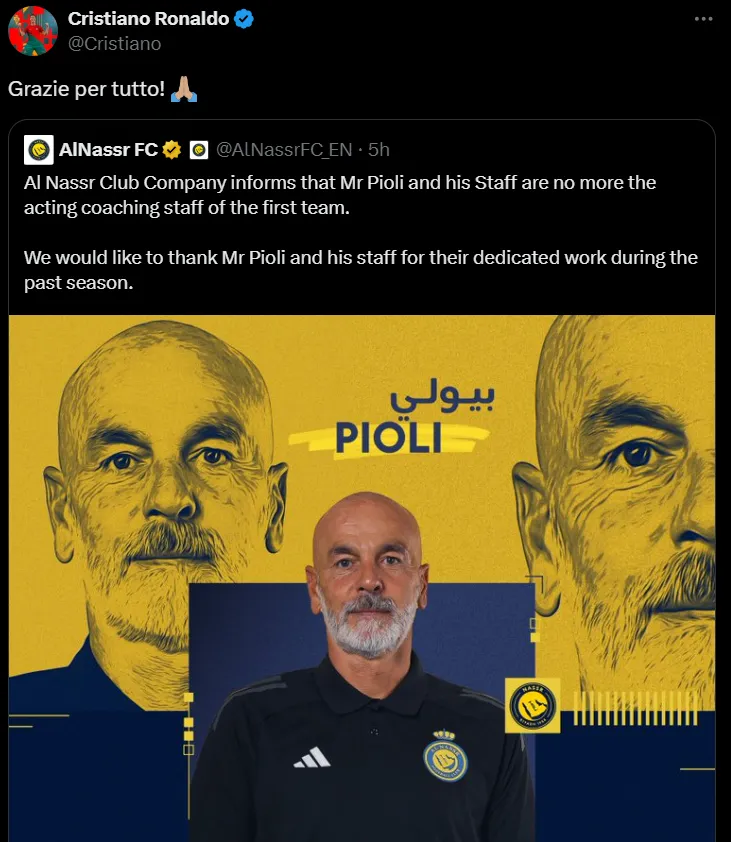Open the Pioli image in the quoted tweet
The image size is (731, 842).
362,577
